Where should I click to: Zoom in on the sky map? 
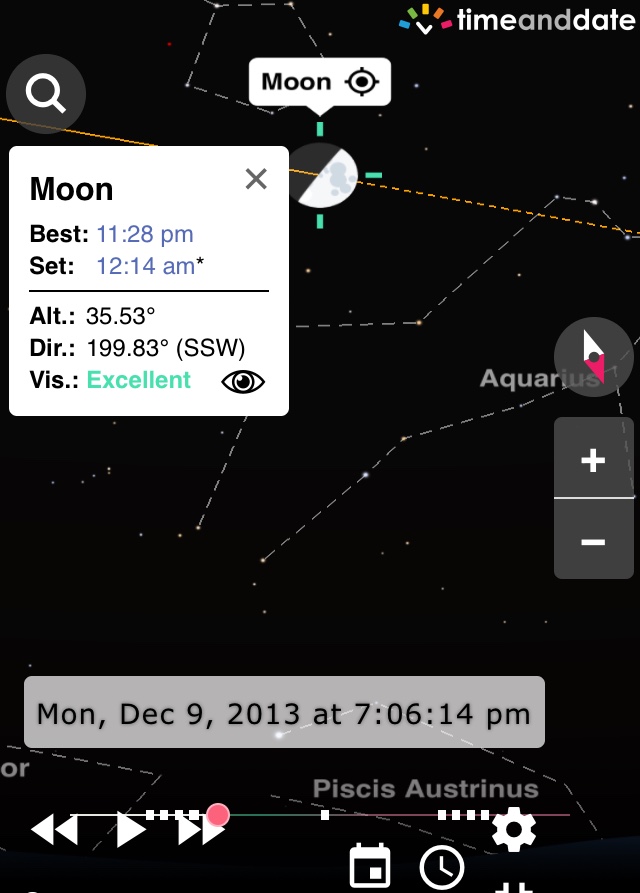click(593, 461)
